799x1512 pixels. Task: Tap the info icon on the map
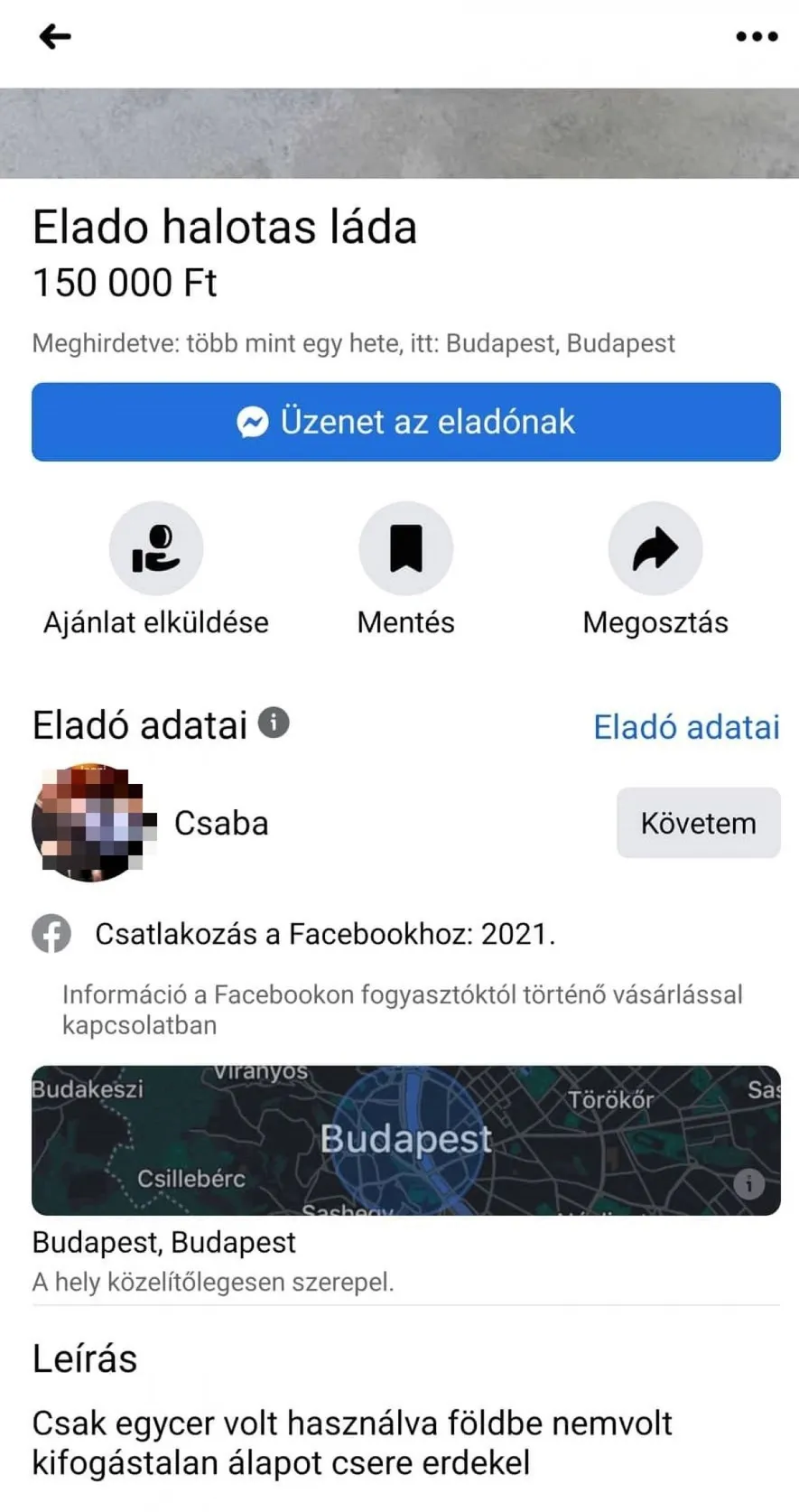(748, 1183)
